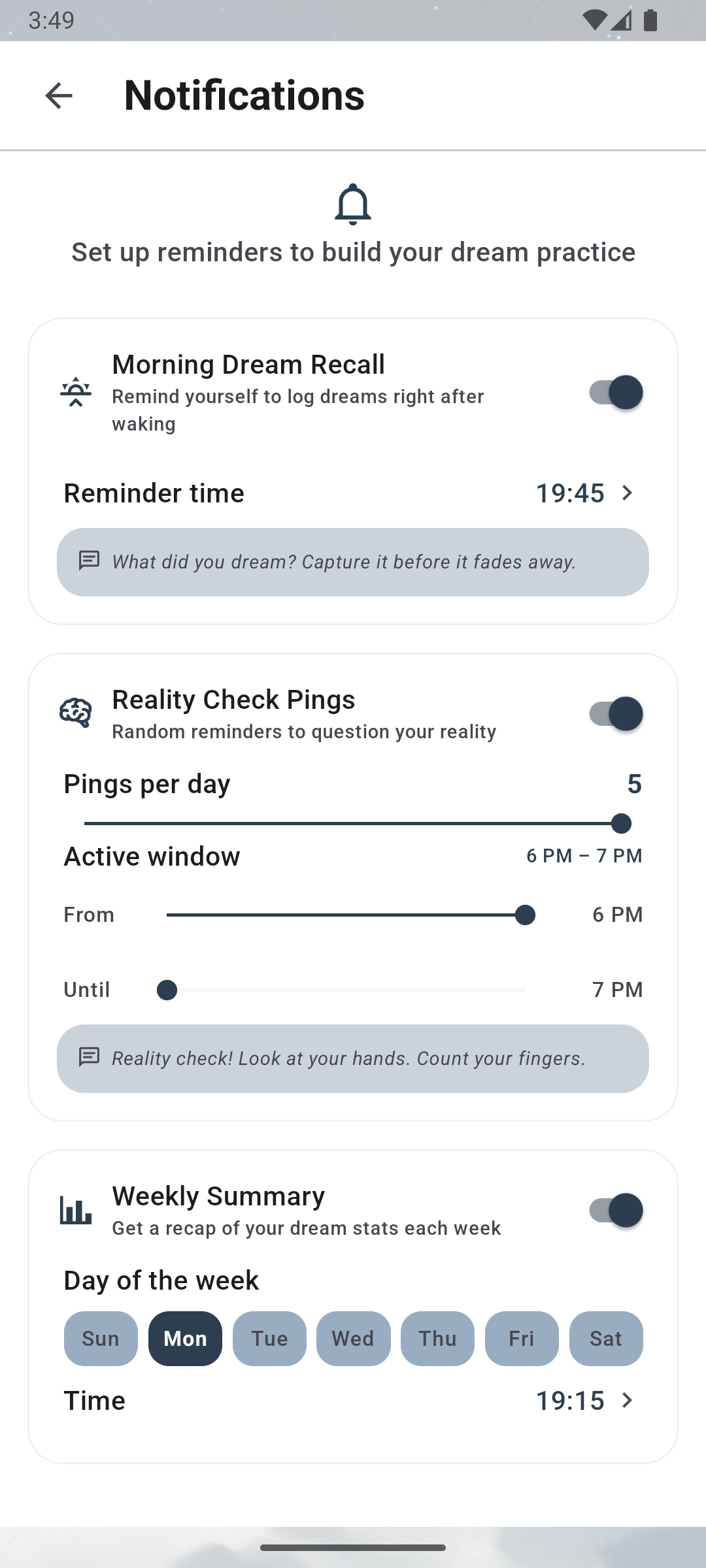Click the chat bubble icon in the dream recall preview

coord(89,561)
